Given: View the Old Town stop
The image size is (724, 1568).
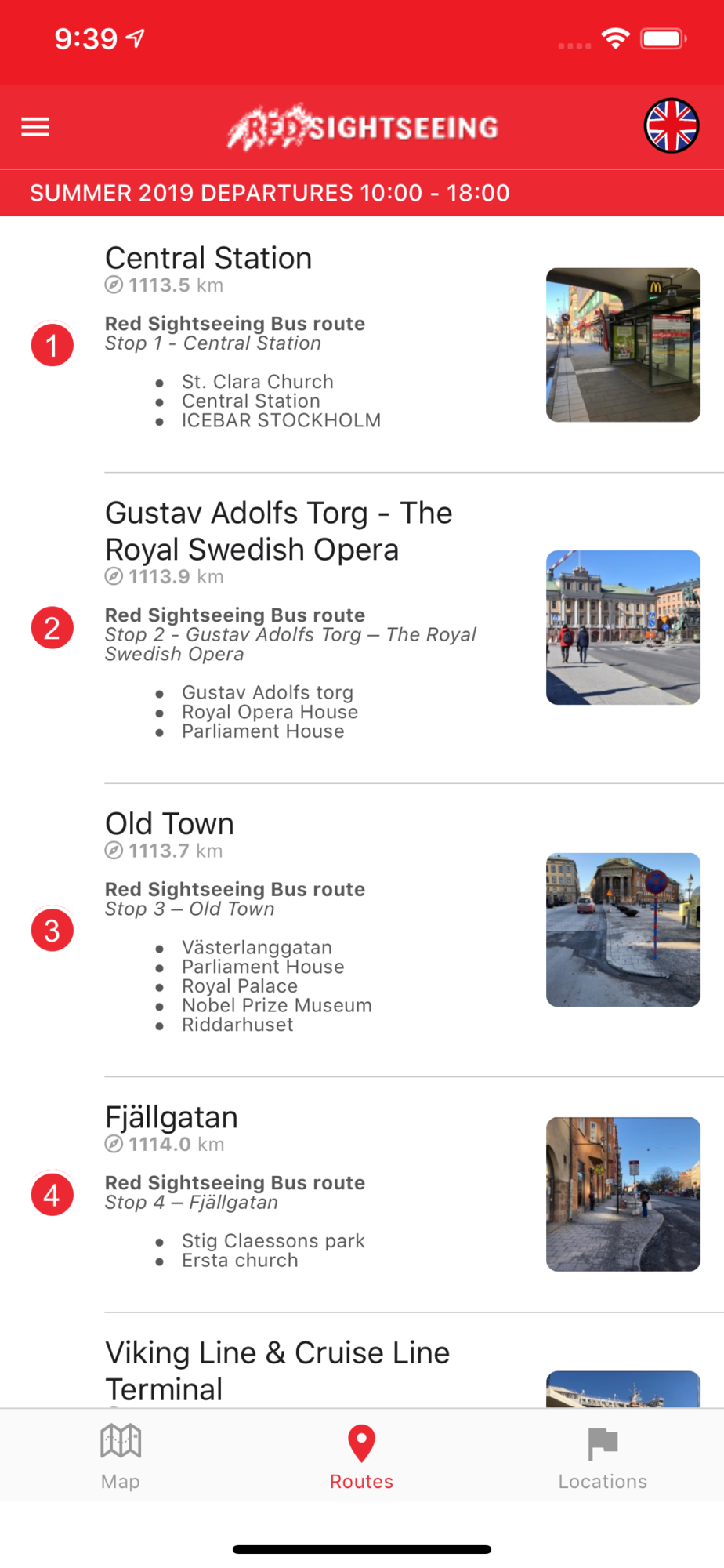Looking at the screenshot, I should click(x=362, y=930).
